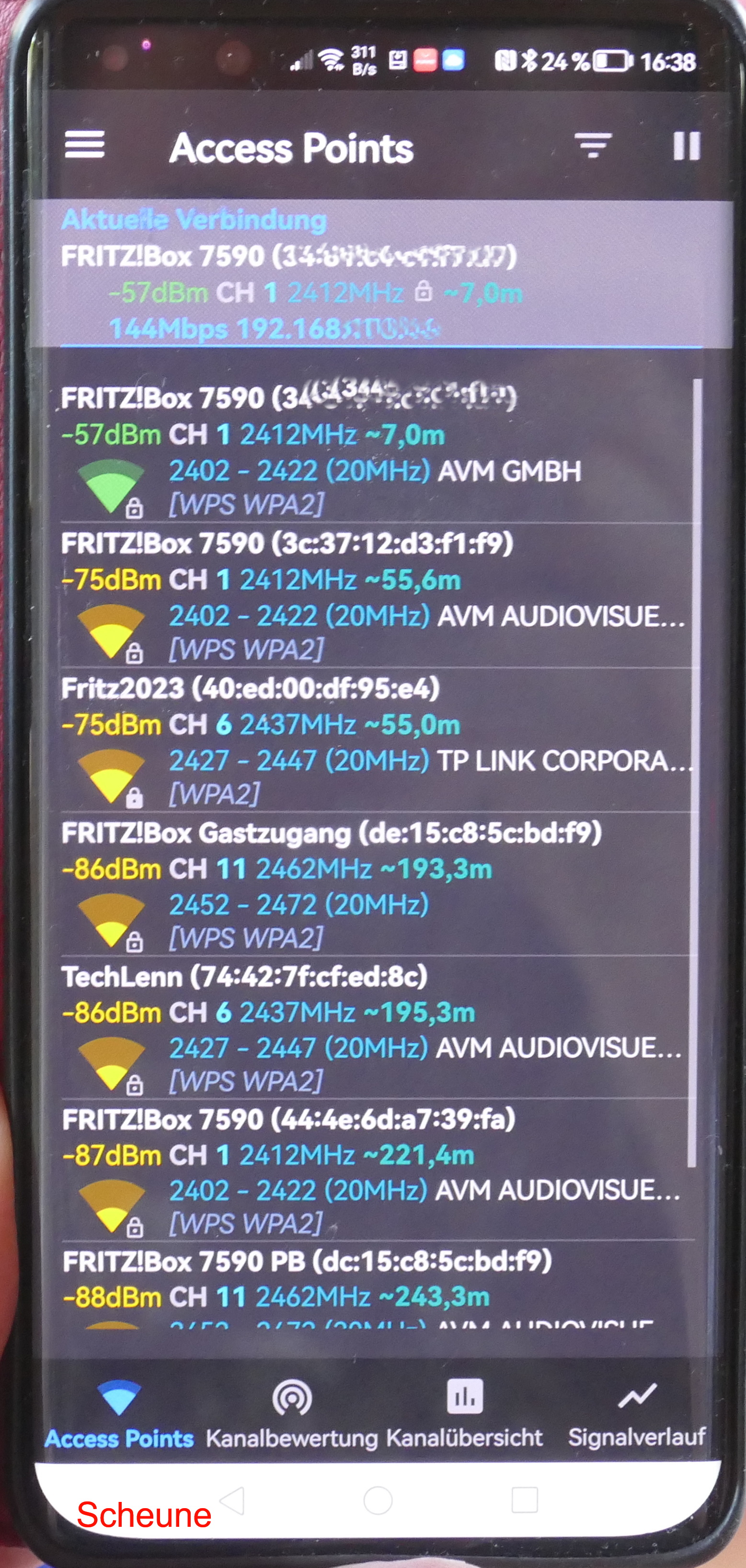The height and width of the screenshot is (1568, 746).
Task: Open the filter options
Action: (593, 146)
